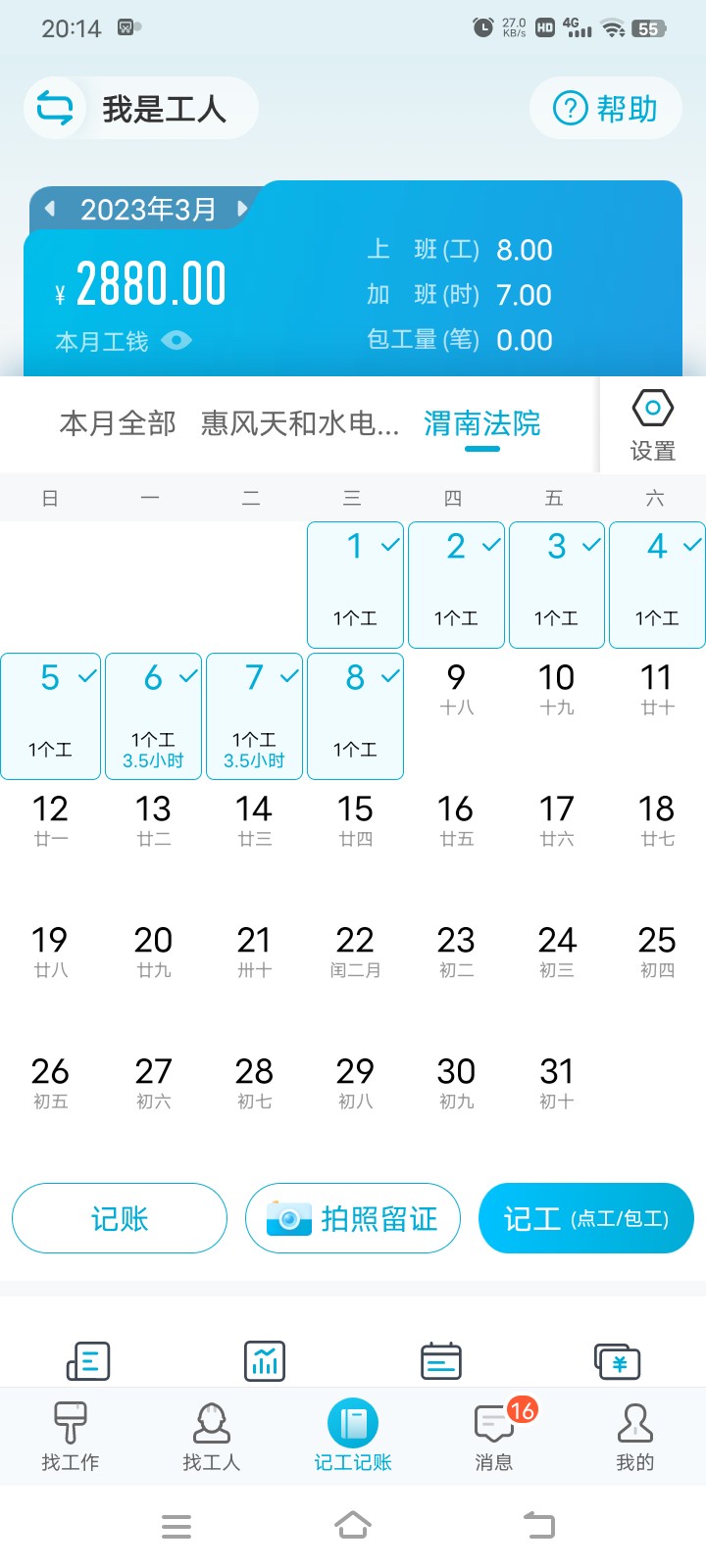Tap the 记账 button
The width and height of the screenshot is (706, 1568).
[120, 1218]
